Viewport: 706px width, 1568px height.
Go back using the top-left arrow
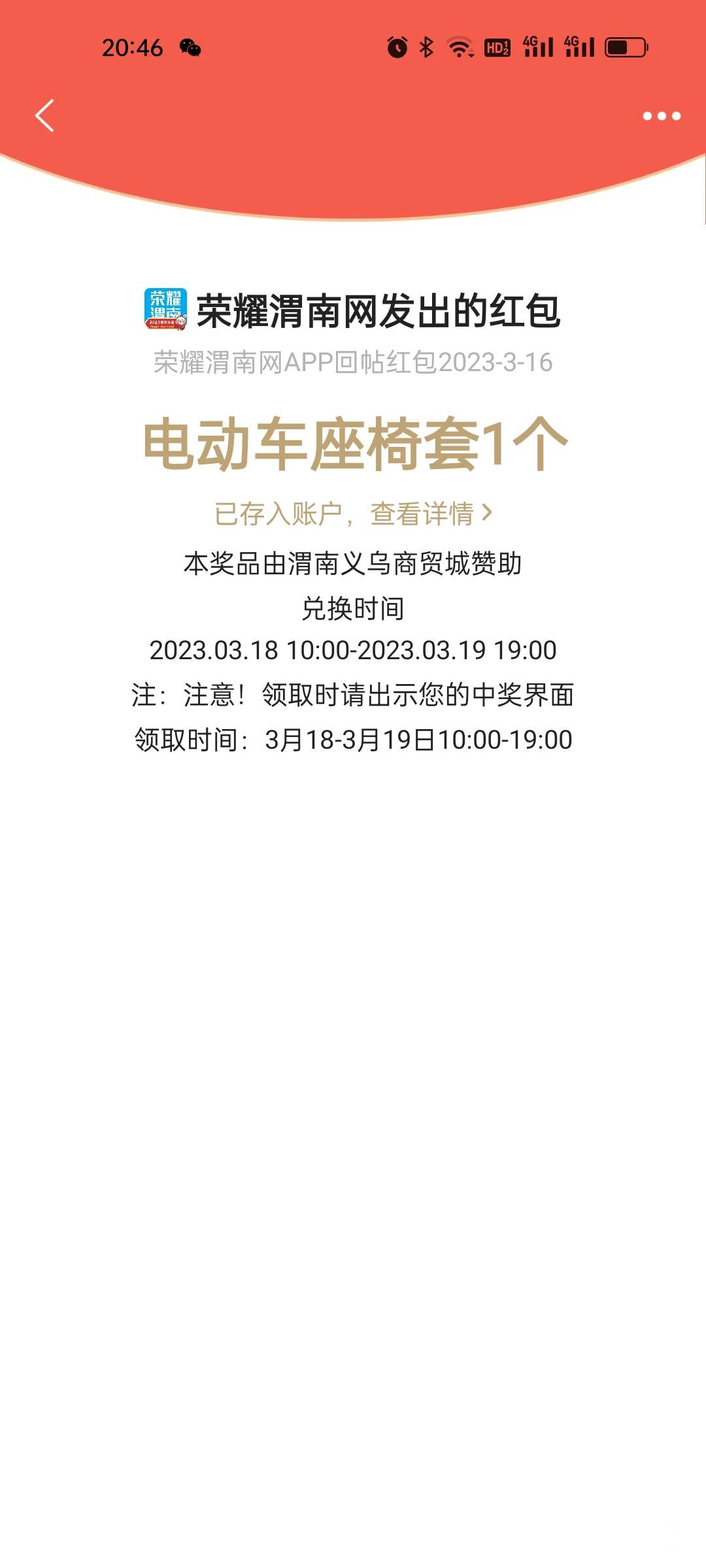44,116
